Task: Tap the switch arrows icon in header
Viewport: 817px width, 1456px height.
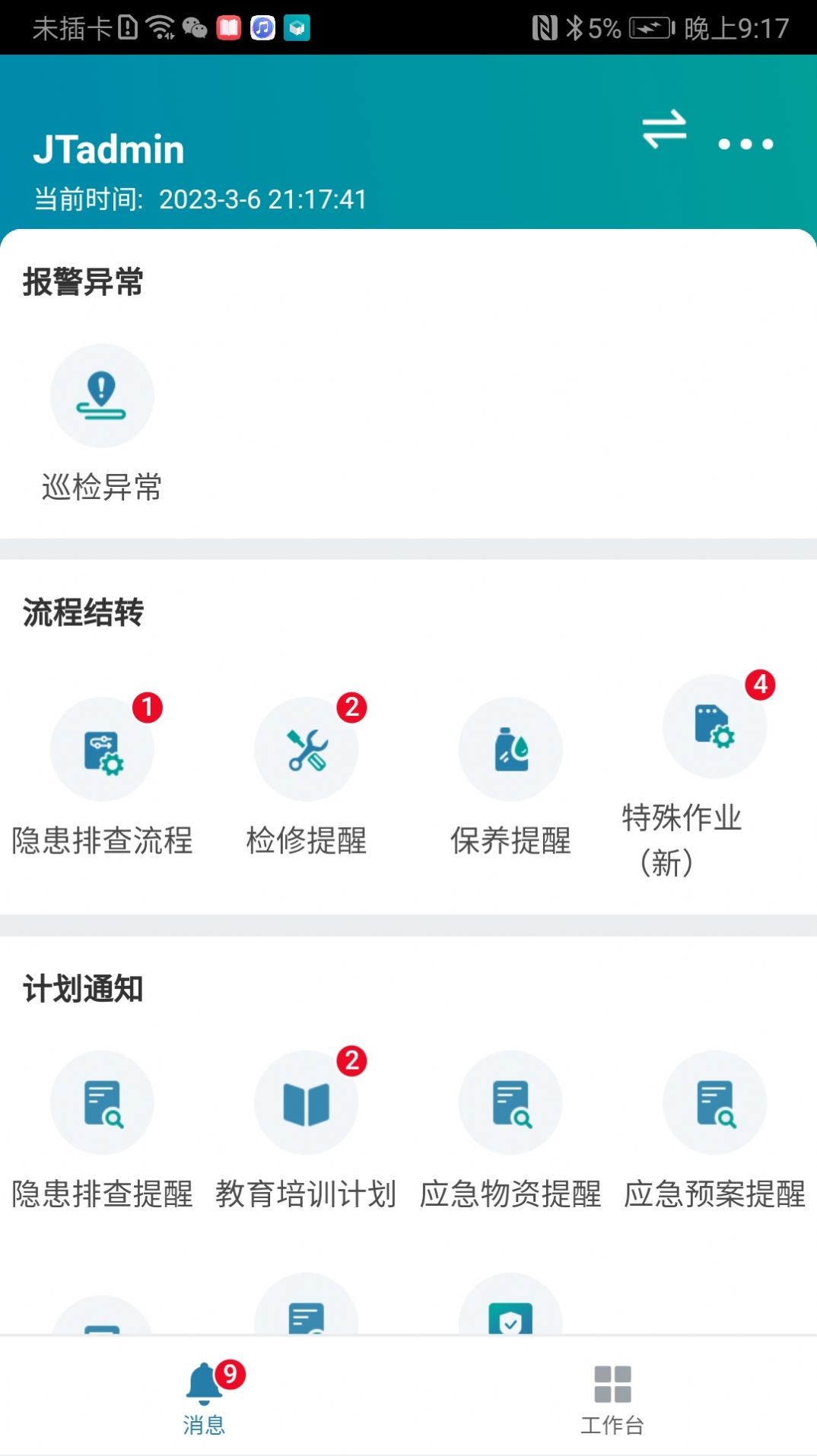Action: (x=663, y=129)
